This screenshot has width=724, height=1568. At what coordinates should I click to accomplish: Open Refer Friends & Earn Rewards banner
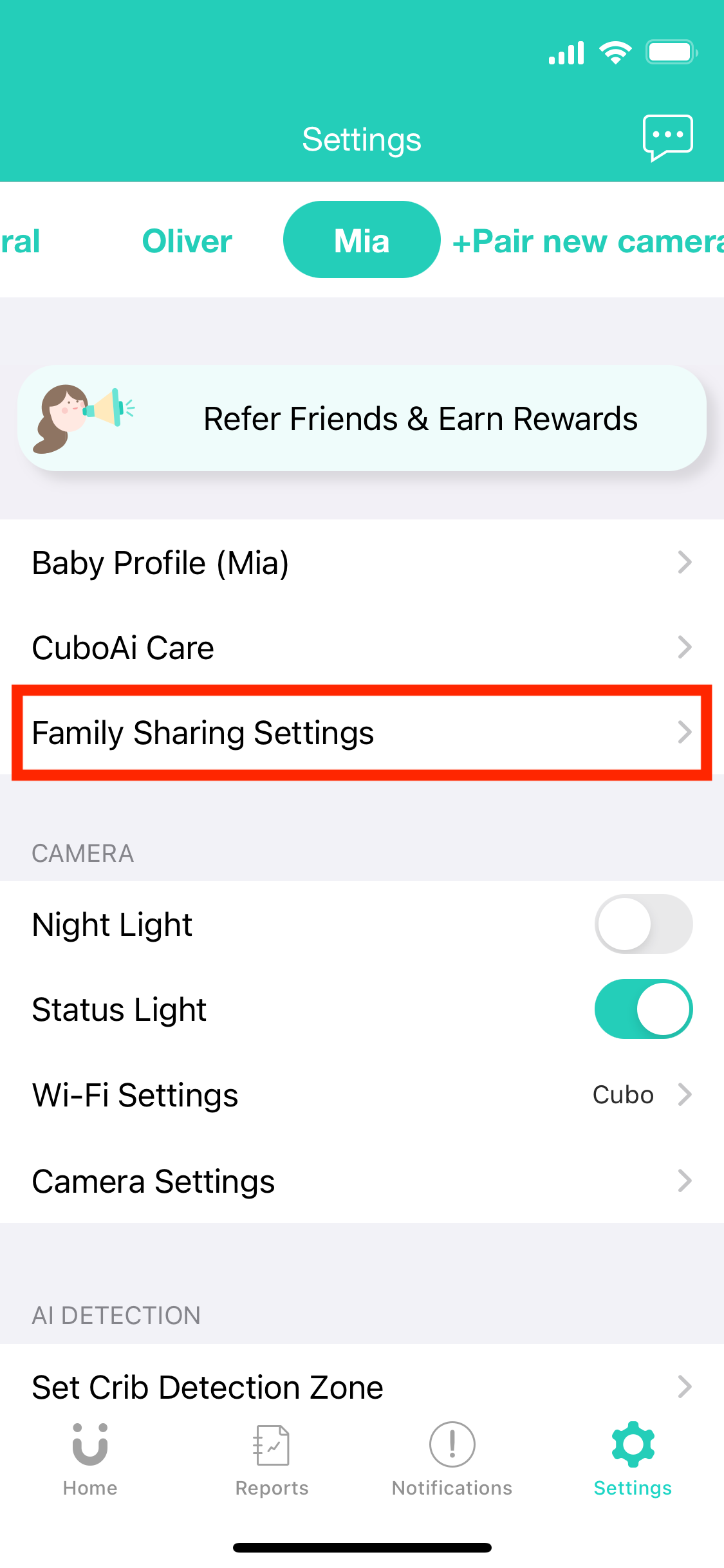pyautogui.click(x=362, y=418)
